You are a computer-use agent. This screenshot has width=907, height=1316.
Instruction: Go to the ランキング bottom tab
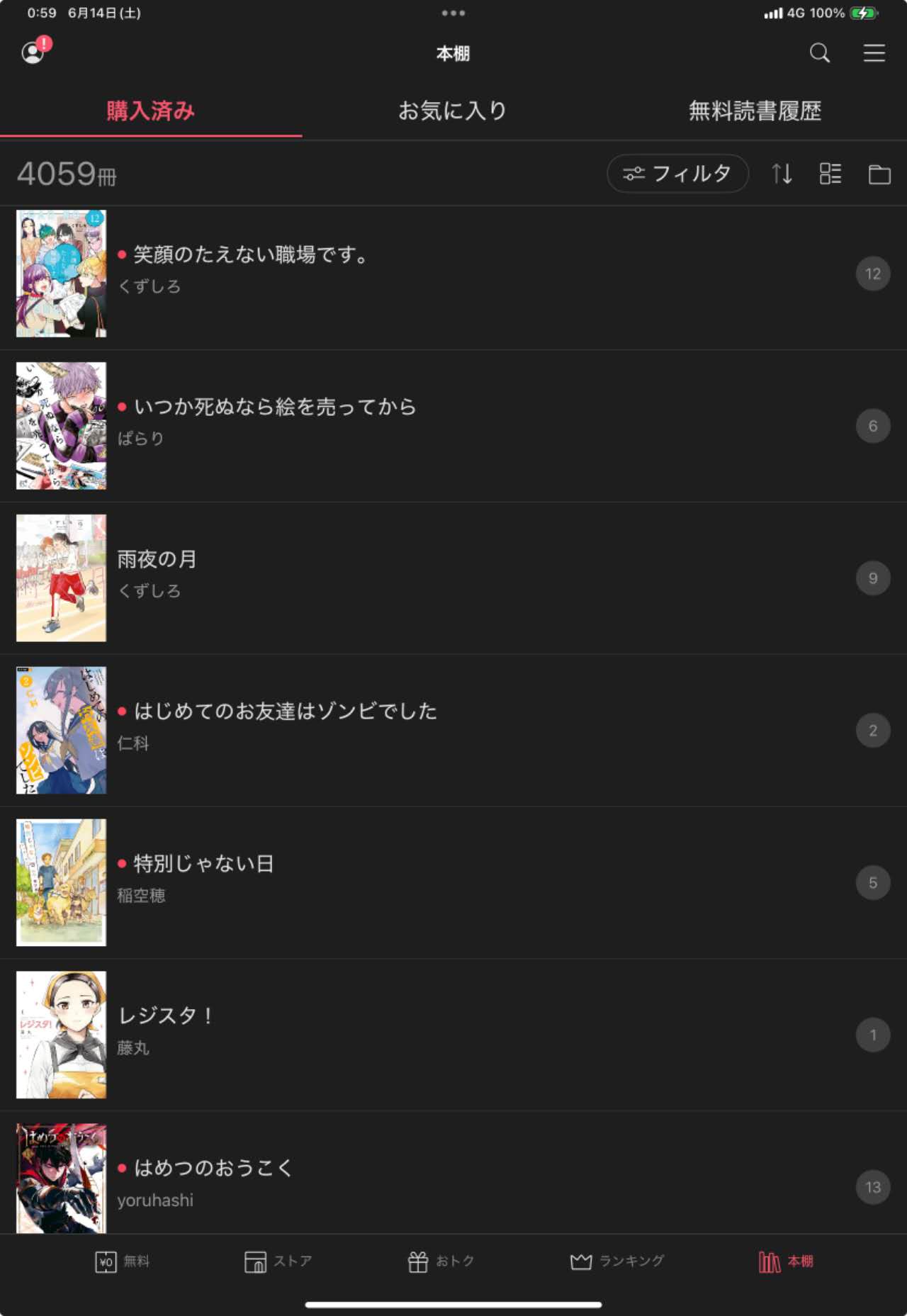coord(617,1261)
